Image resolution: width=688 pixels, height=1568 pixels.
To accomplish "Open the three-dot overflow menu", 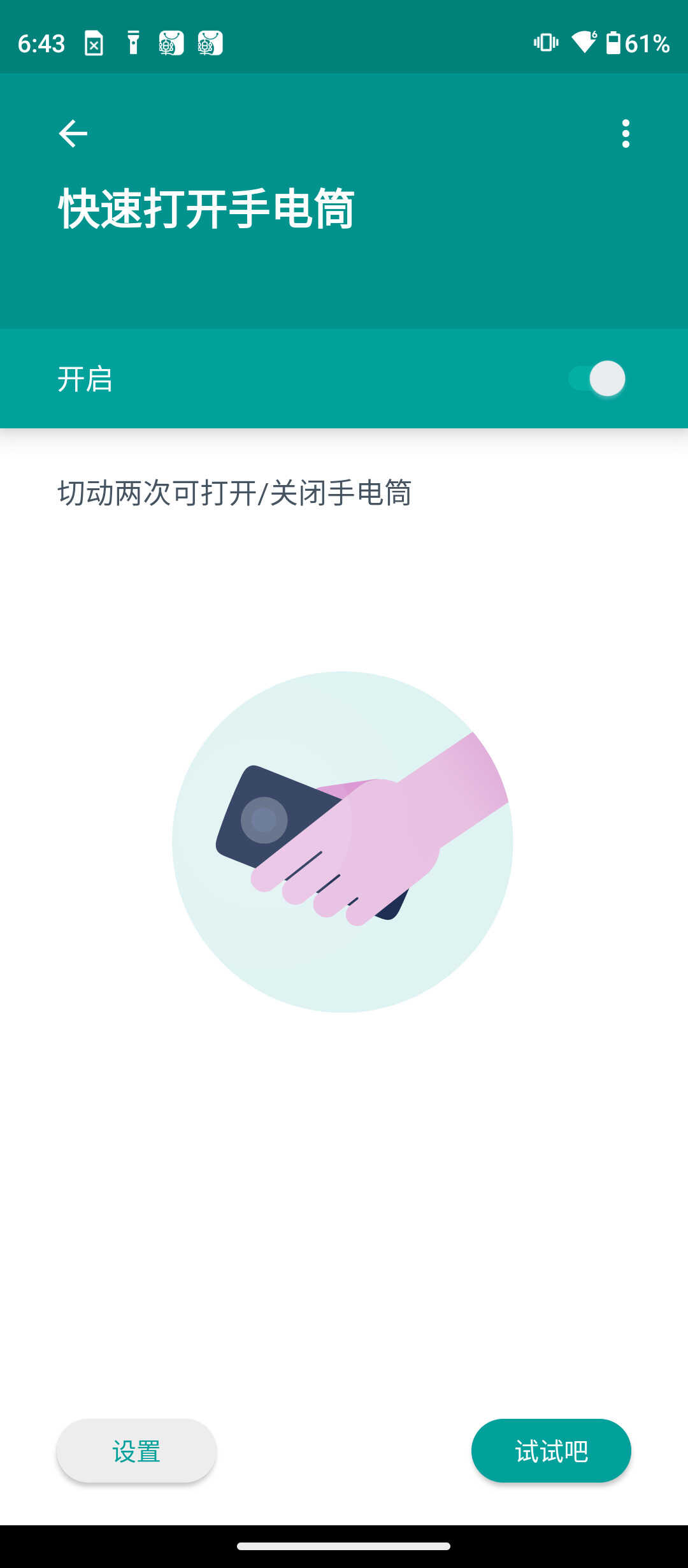I will pyautogui.click(x=626, y=134).
